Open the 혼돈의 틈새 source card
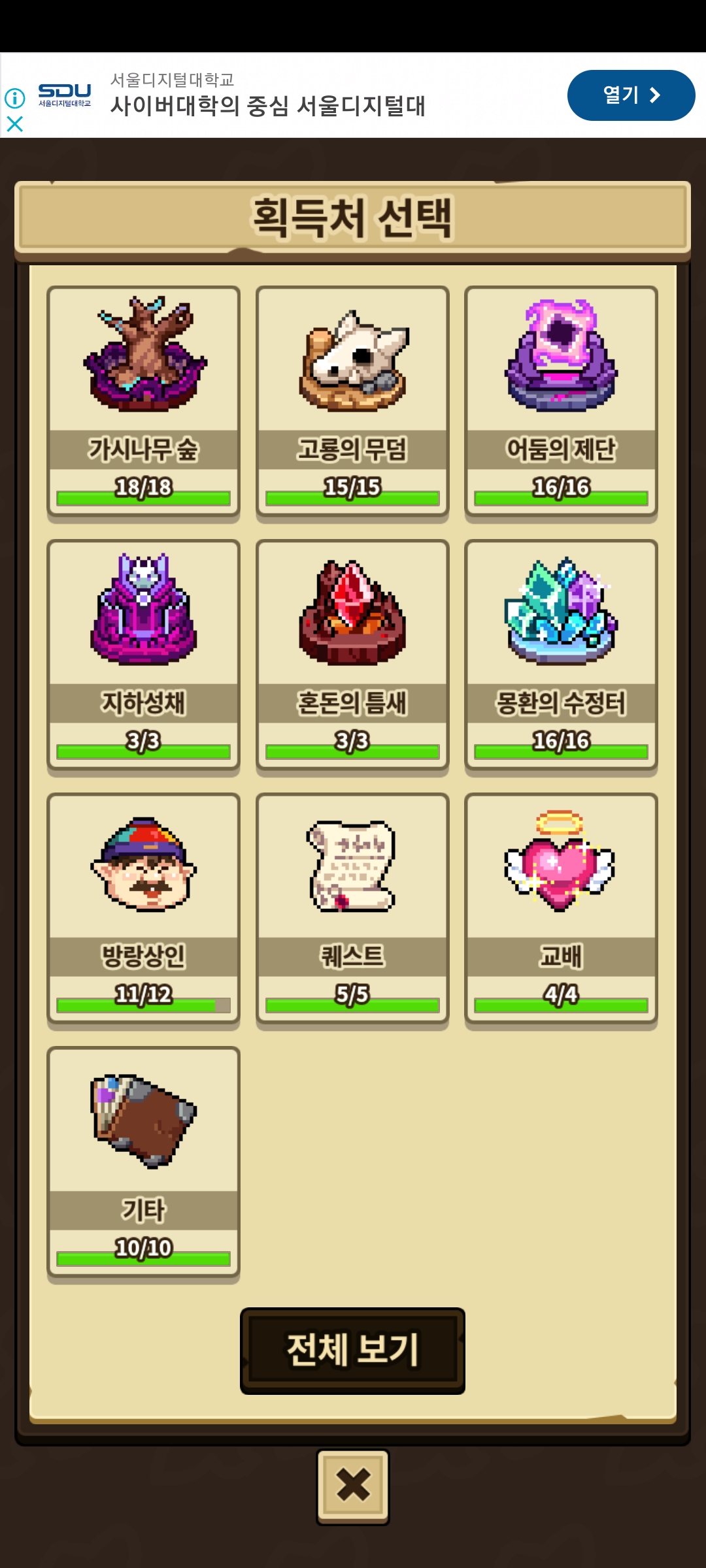This screenshot has height=1568, width=706. pyautogui.click(x=352, y=655)
